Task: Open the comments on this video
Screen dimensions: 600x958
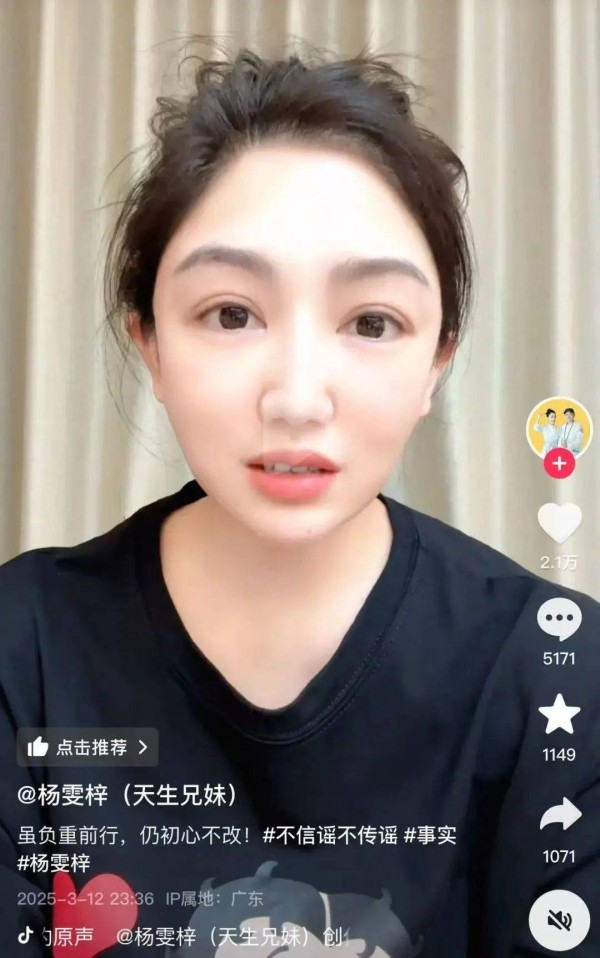Action: click(559, 620)
